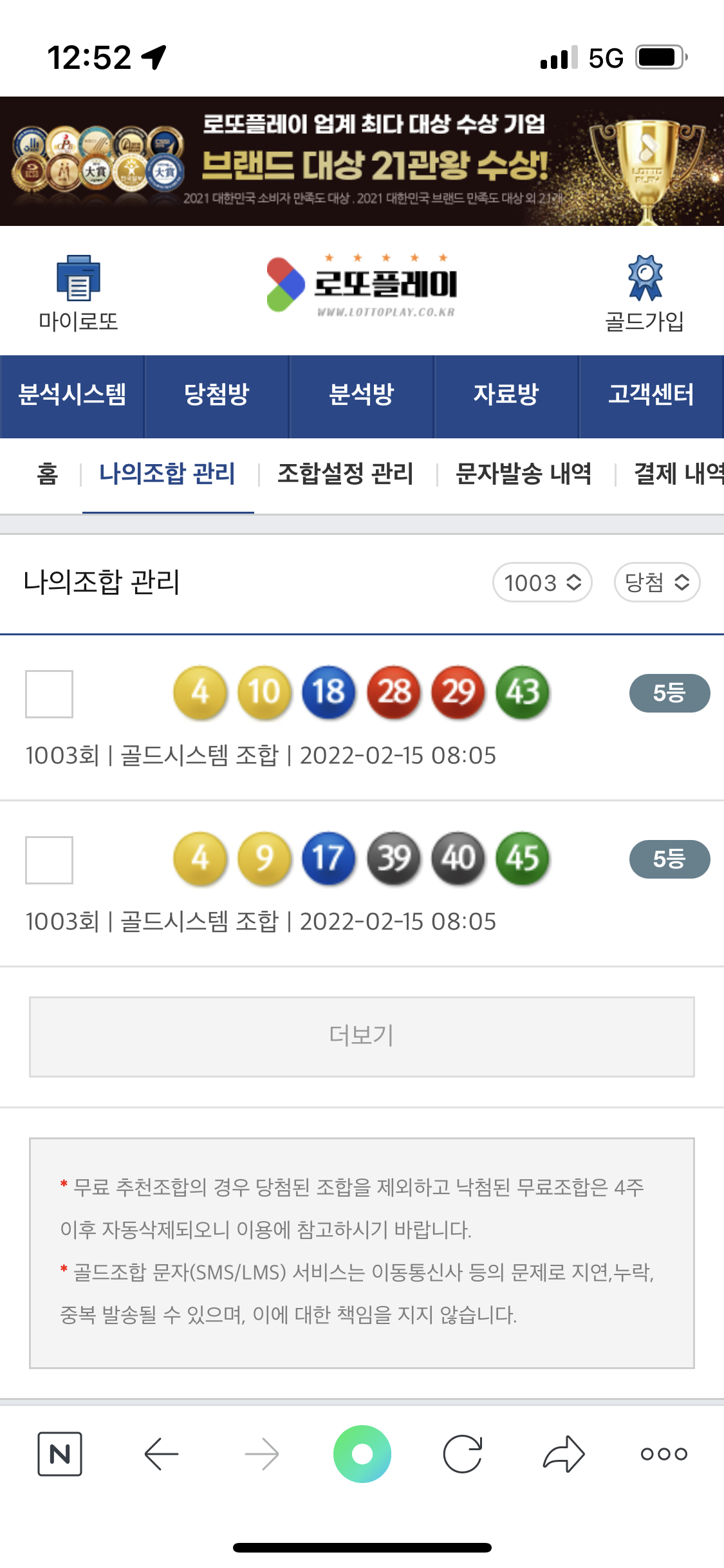Viewport: 724px width, 1568px height.
Task: Expand the 1003 round dropdown
Action: [x=542, y=583]
